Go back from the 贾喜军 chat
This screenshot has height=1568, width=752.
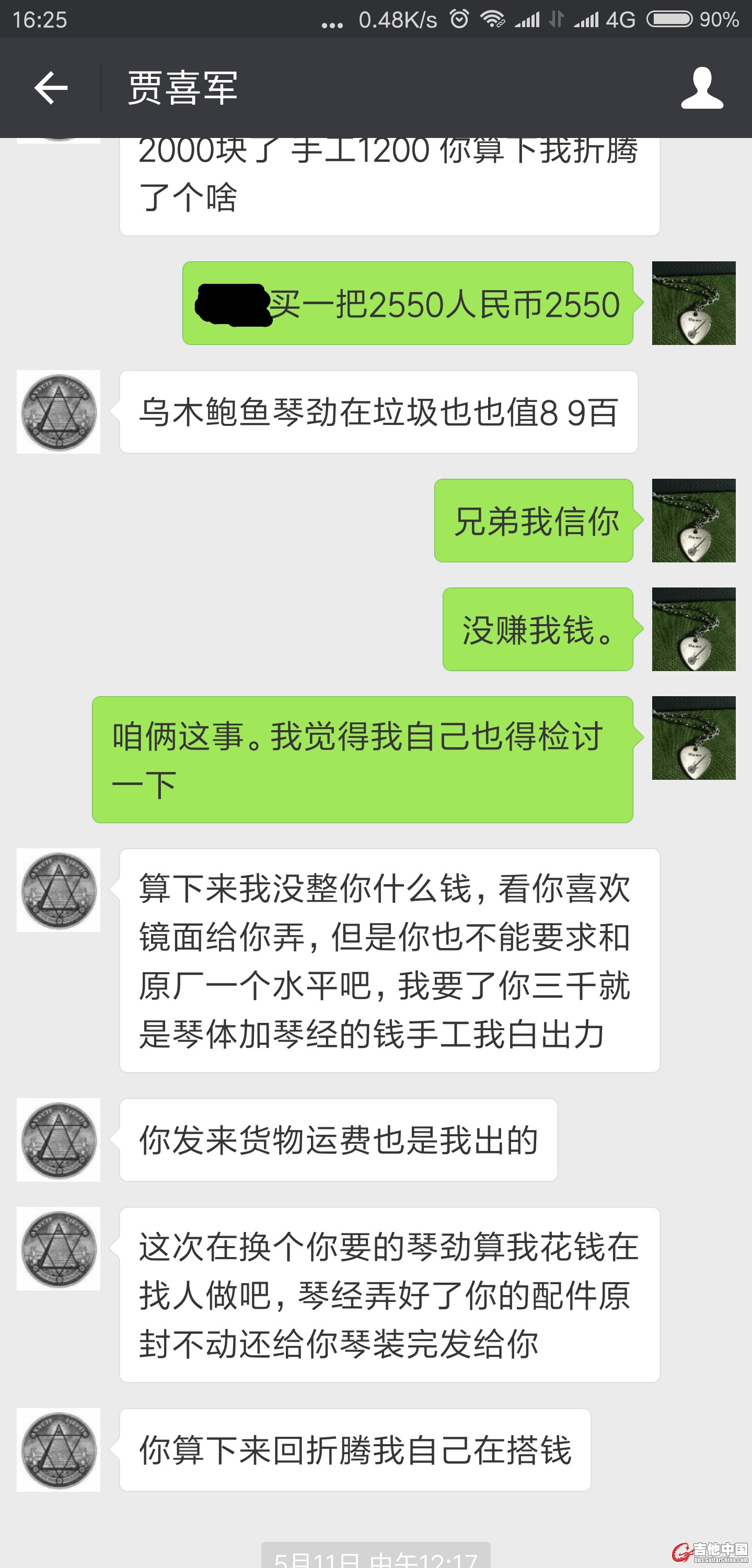[51, 88]
